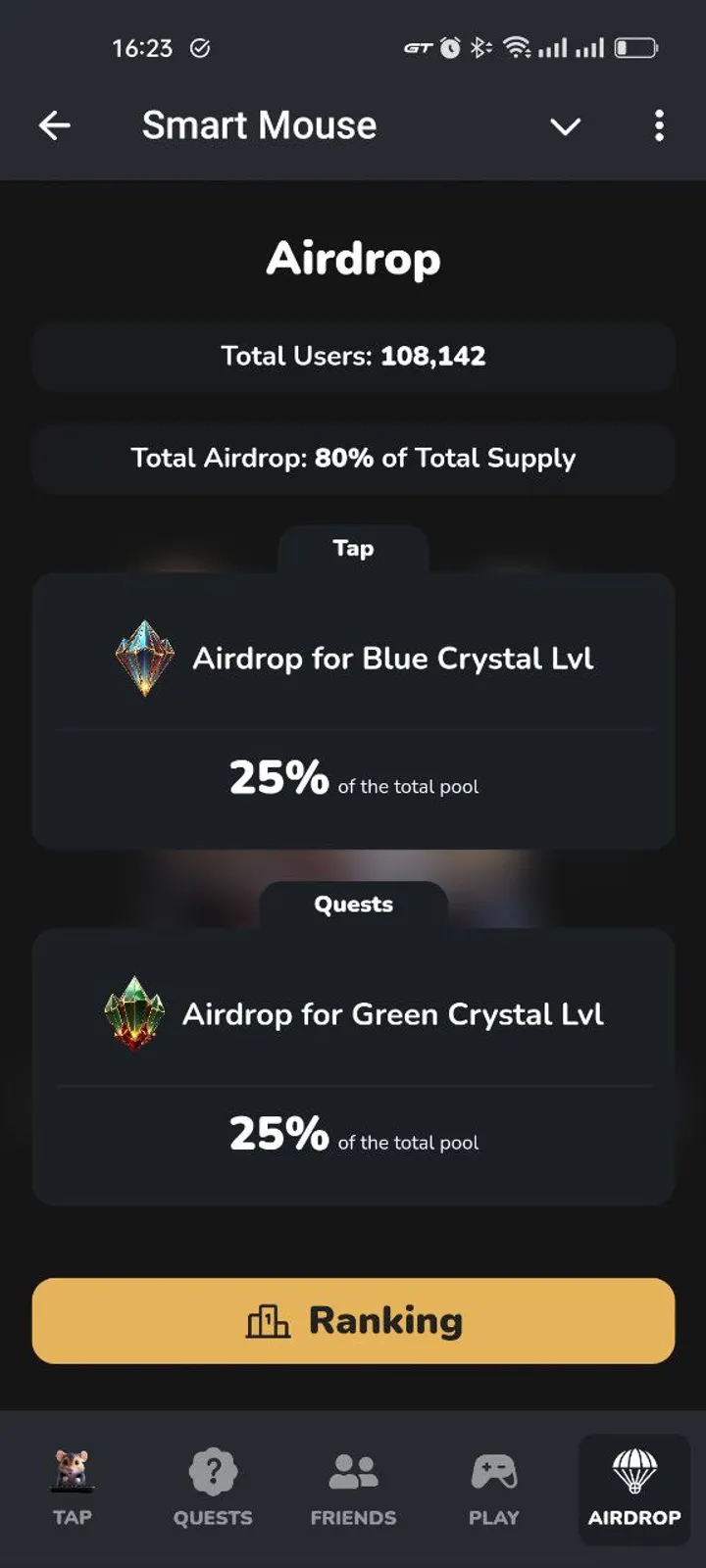Open the Ranking leaderboard
Screen dimensions: 706x1568
coord(353,1321)
